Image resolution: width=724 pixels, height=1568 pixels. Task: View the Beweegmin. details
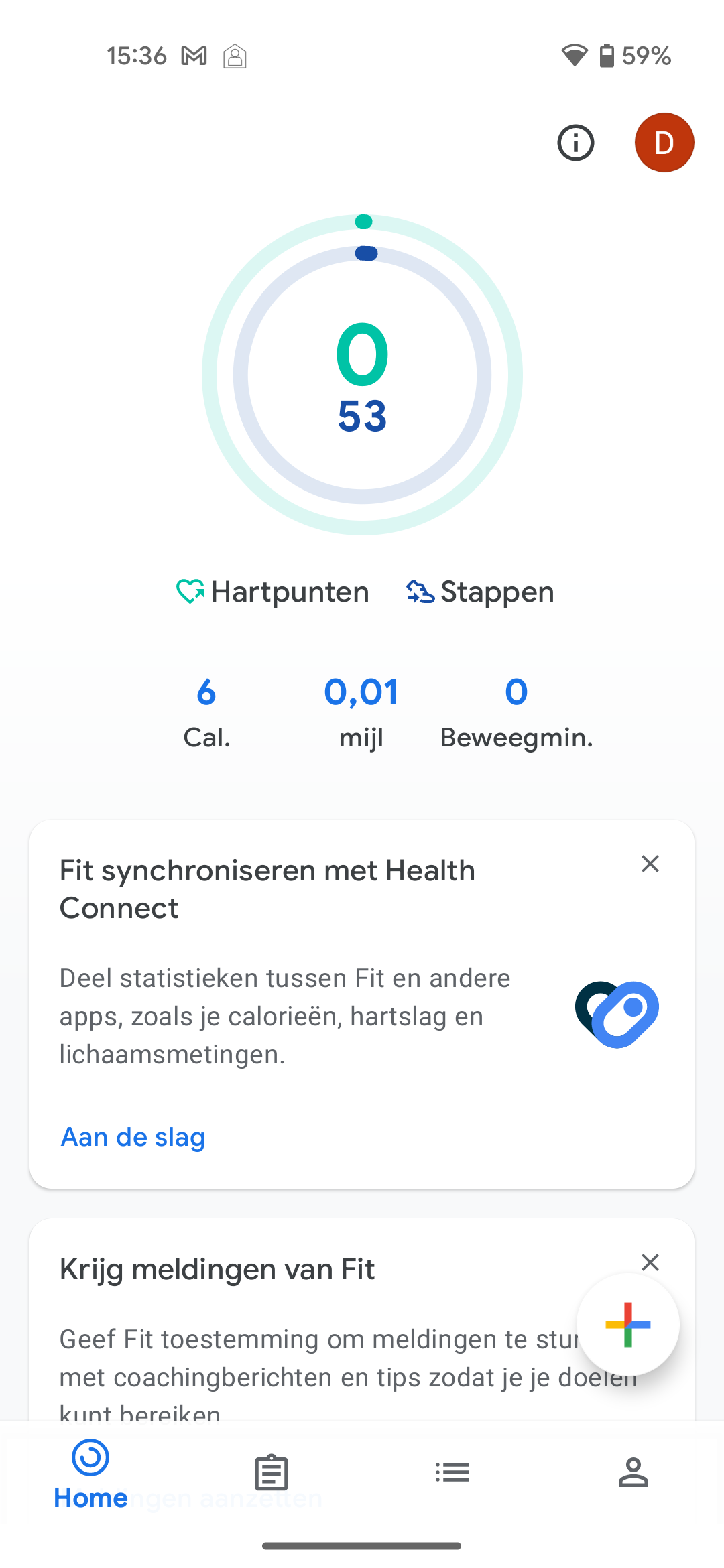coord(516,712)
